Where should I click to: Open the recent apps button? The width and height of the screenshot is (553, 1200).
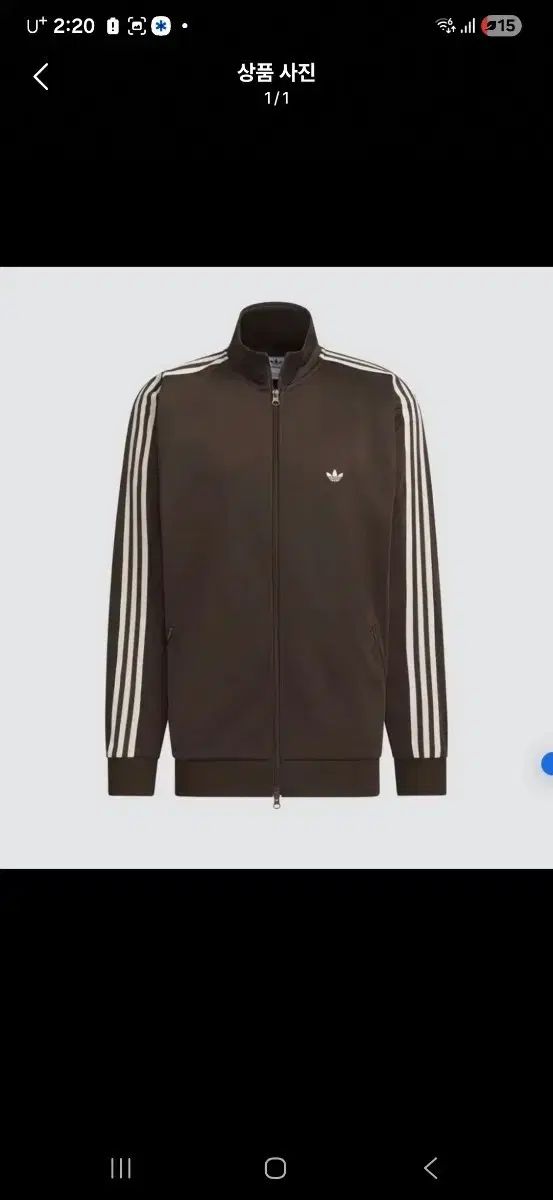120,1168
